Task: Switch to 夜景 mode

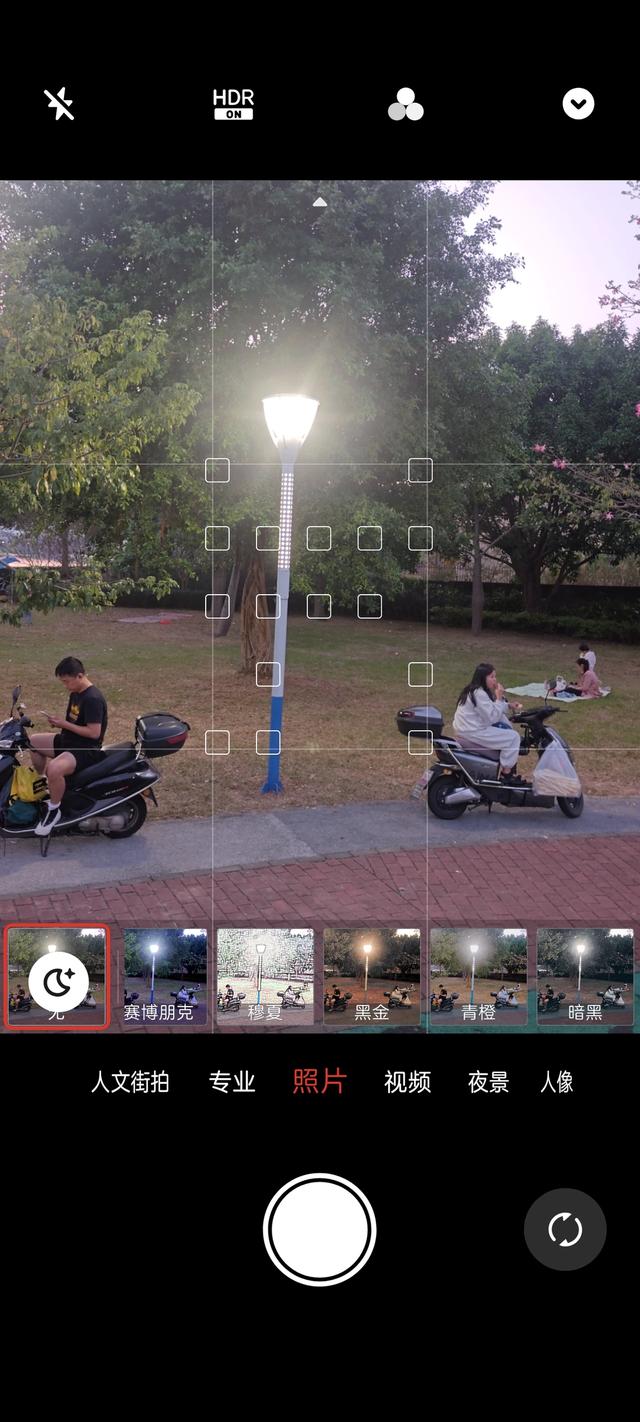Action: pyautogui.click(x=488, y=1082)
